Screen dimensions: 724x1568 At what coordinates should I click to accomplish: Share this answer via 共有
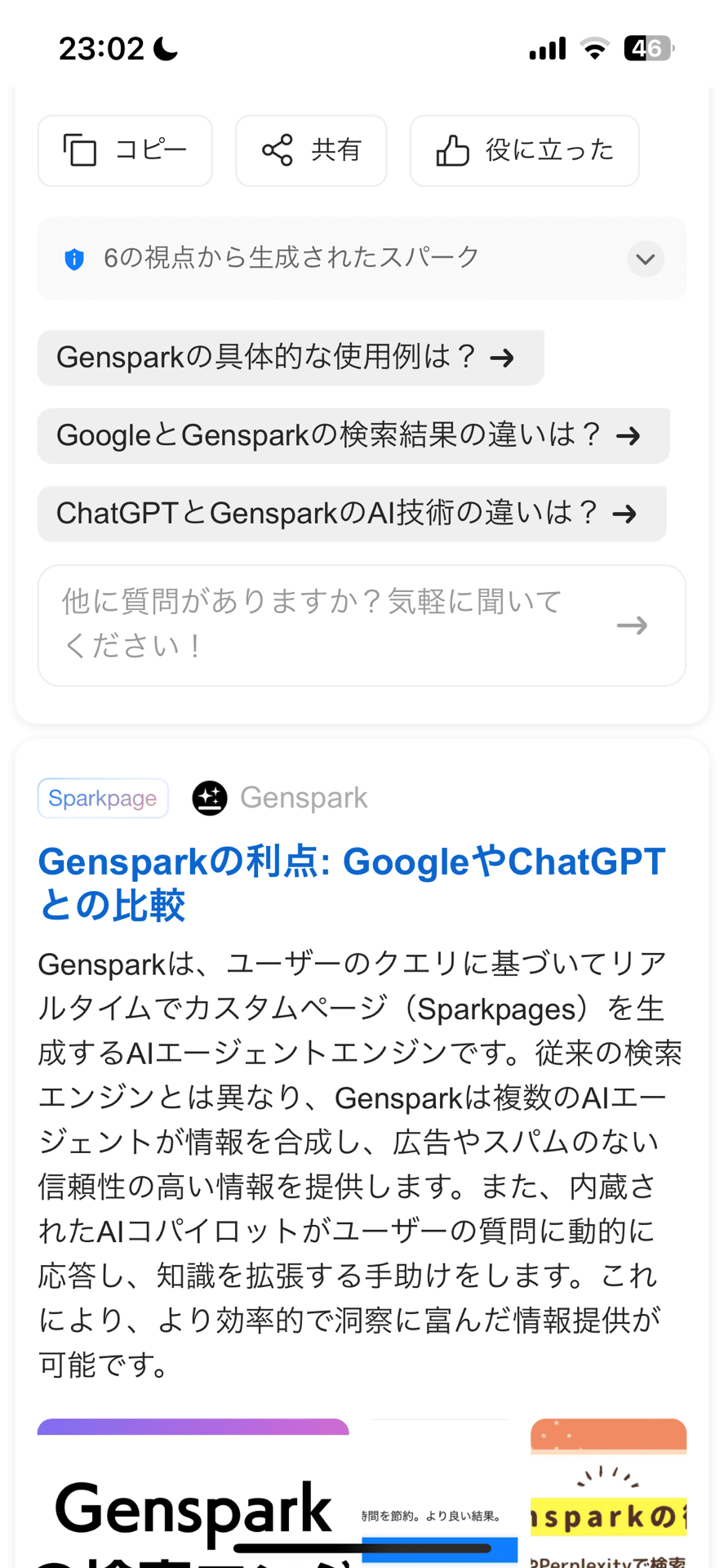click(311, 150)
